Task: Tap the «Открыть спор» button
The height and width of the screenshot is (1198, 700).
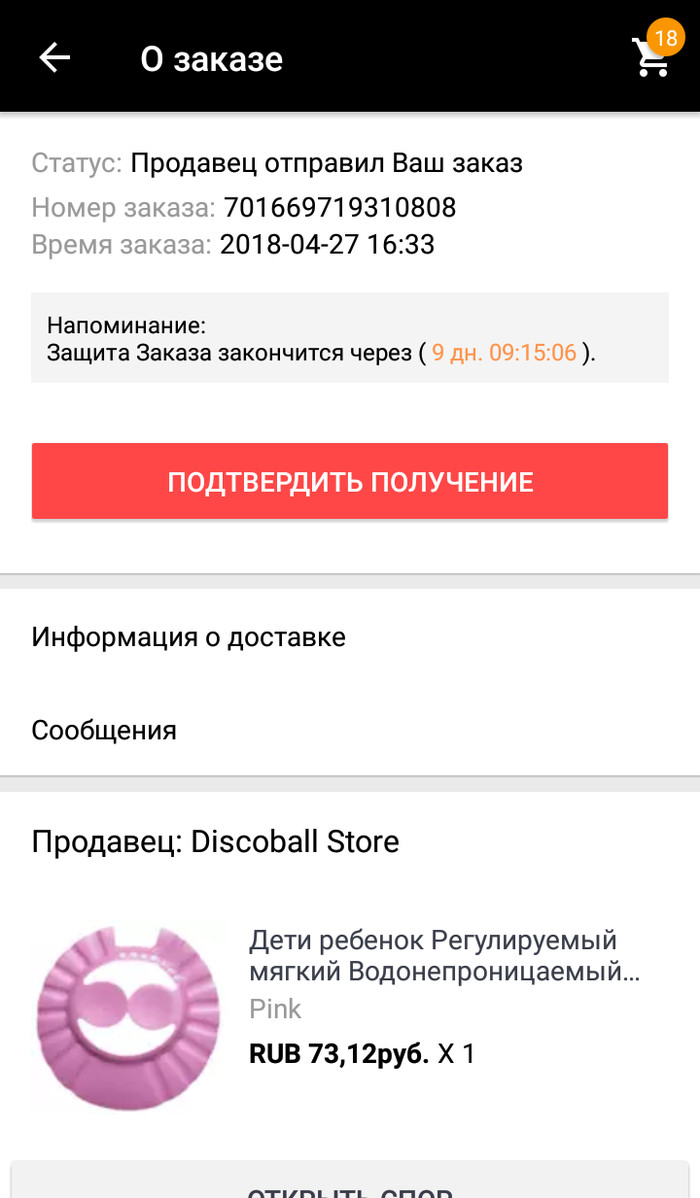Action: [x=350, y=1184]
